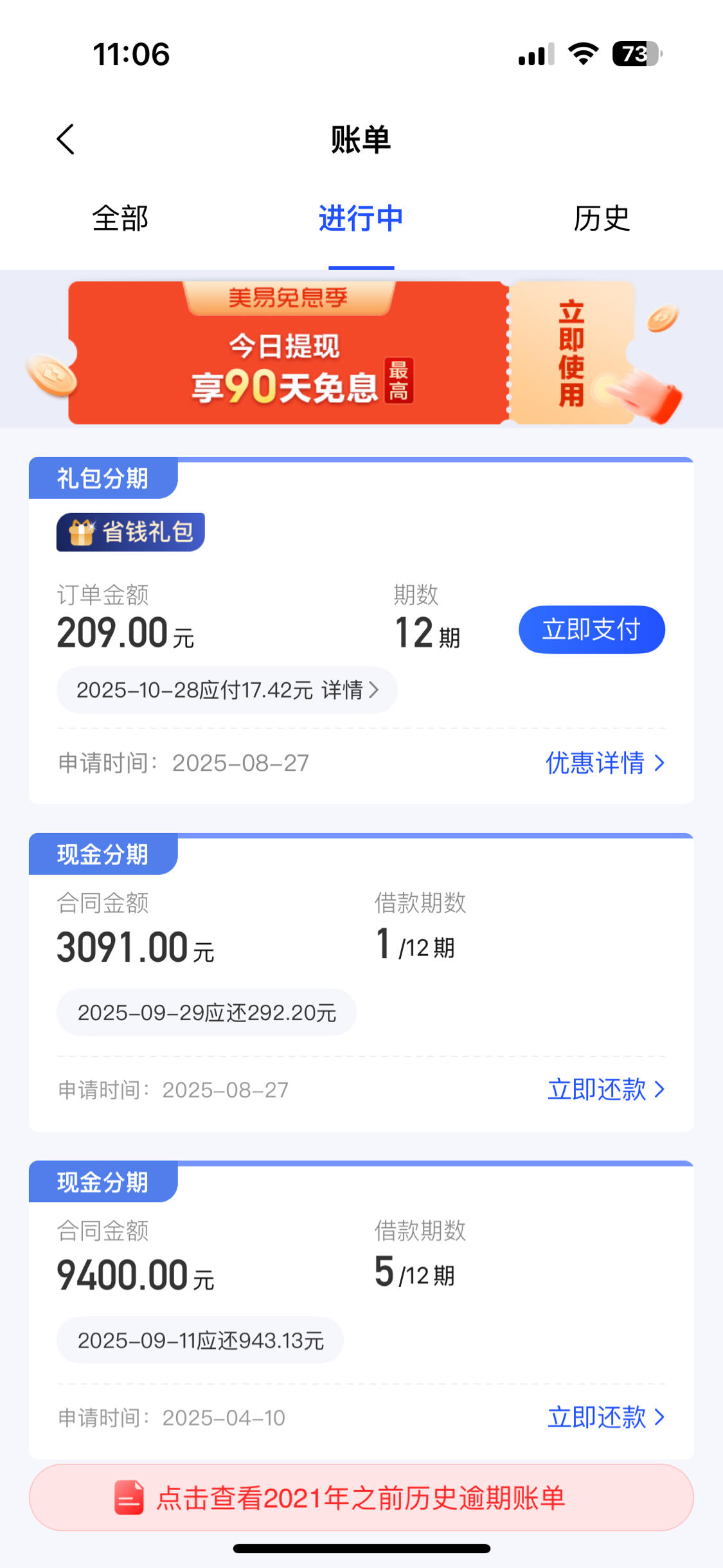723x1568 pixels.
Task: Tap 立即还款 for the 9400.00元 loan
Action: point(606,1417)
